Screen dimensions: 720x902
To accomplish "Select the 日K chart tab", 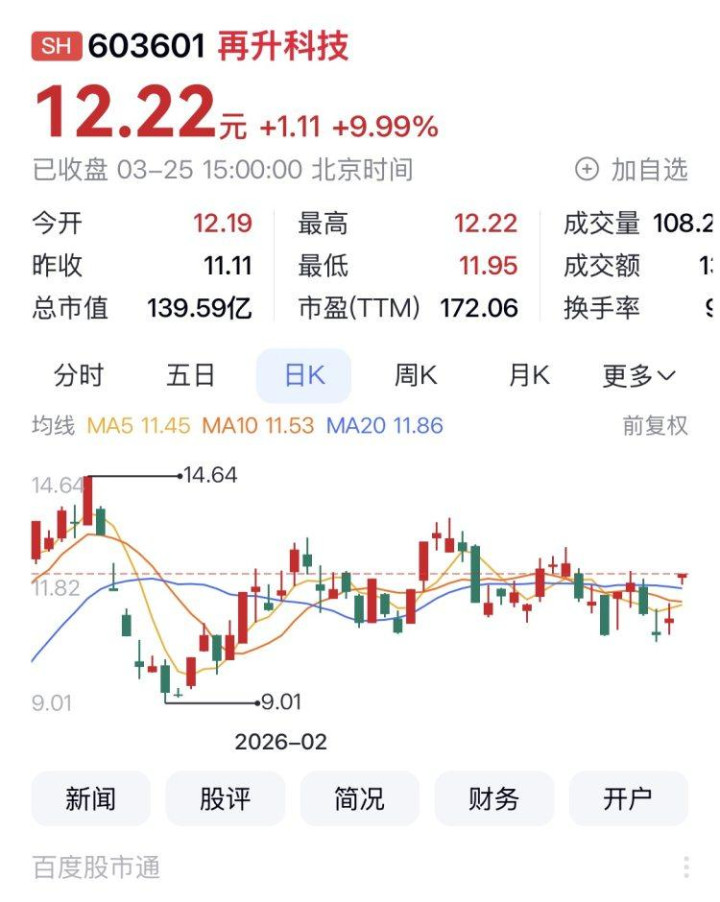I will point(304,376).
